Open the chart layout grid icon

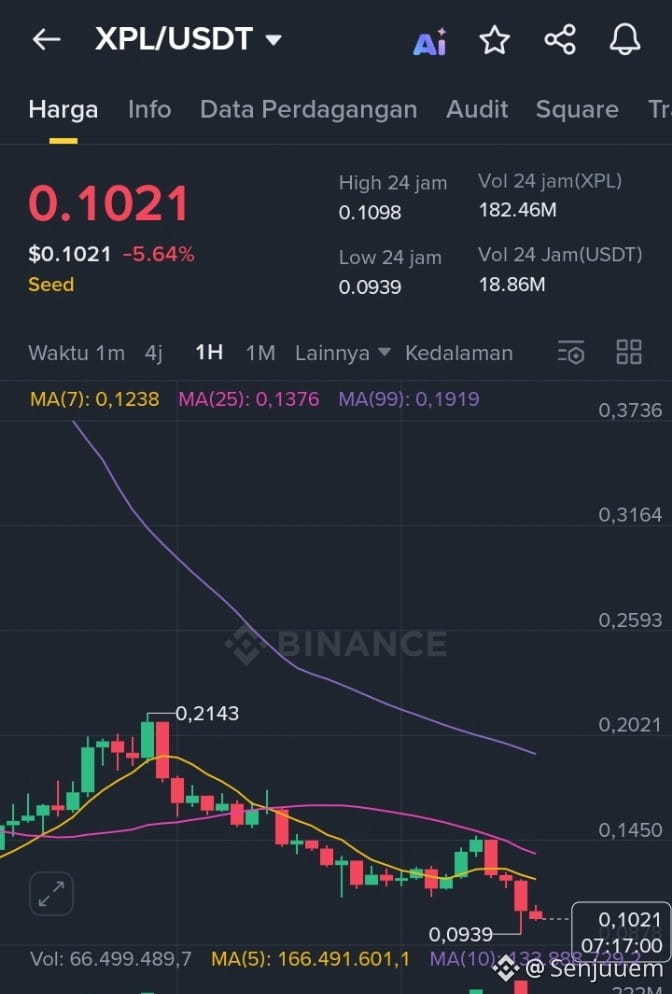point(629,352)
